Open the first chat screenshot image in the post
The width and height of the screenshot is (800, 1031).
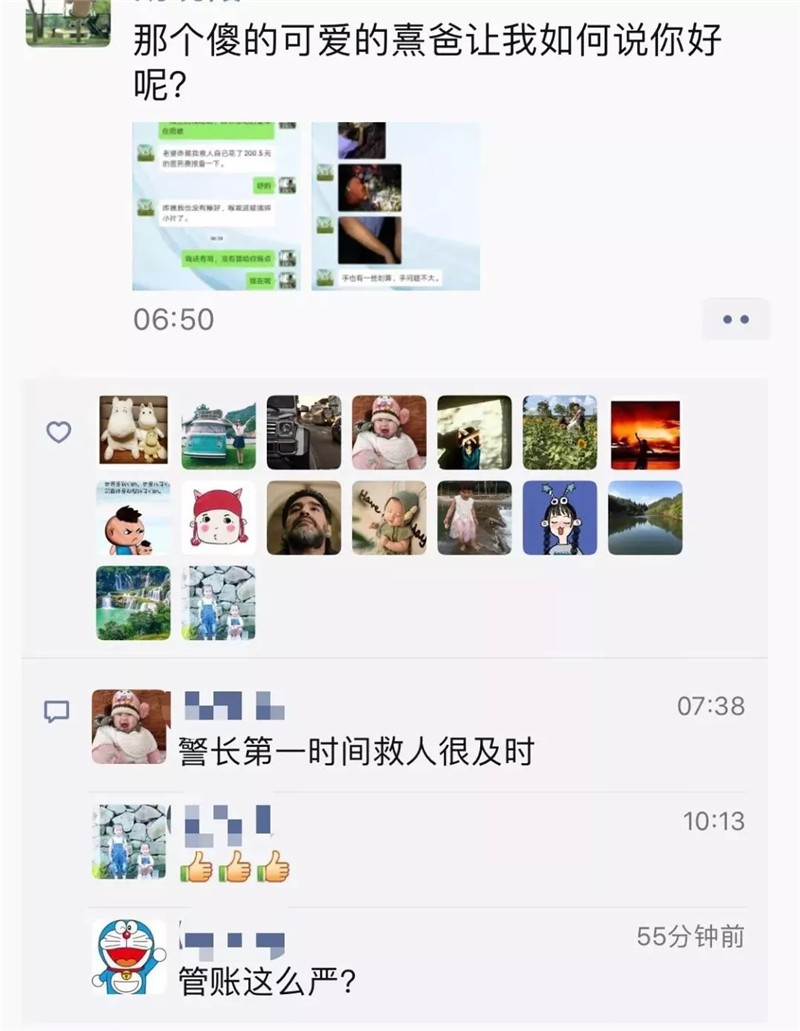coord(216,206)
